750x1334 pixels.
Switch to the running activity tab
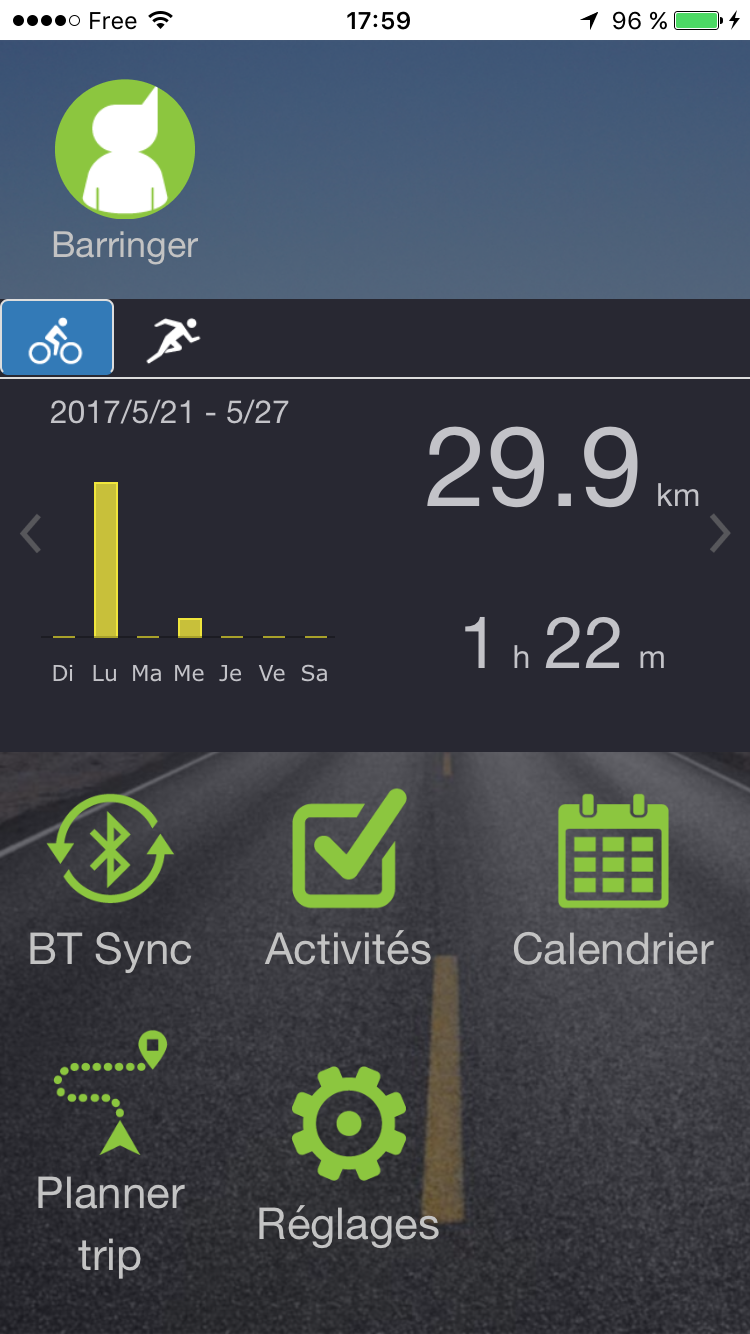click(173, 339)
